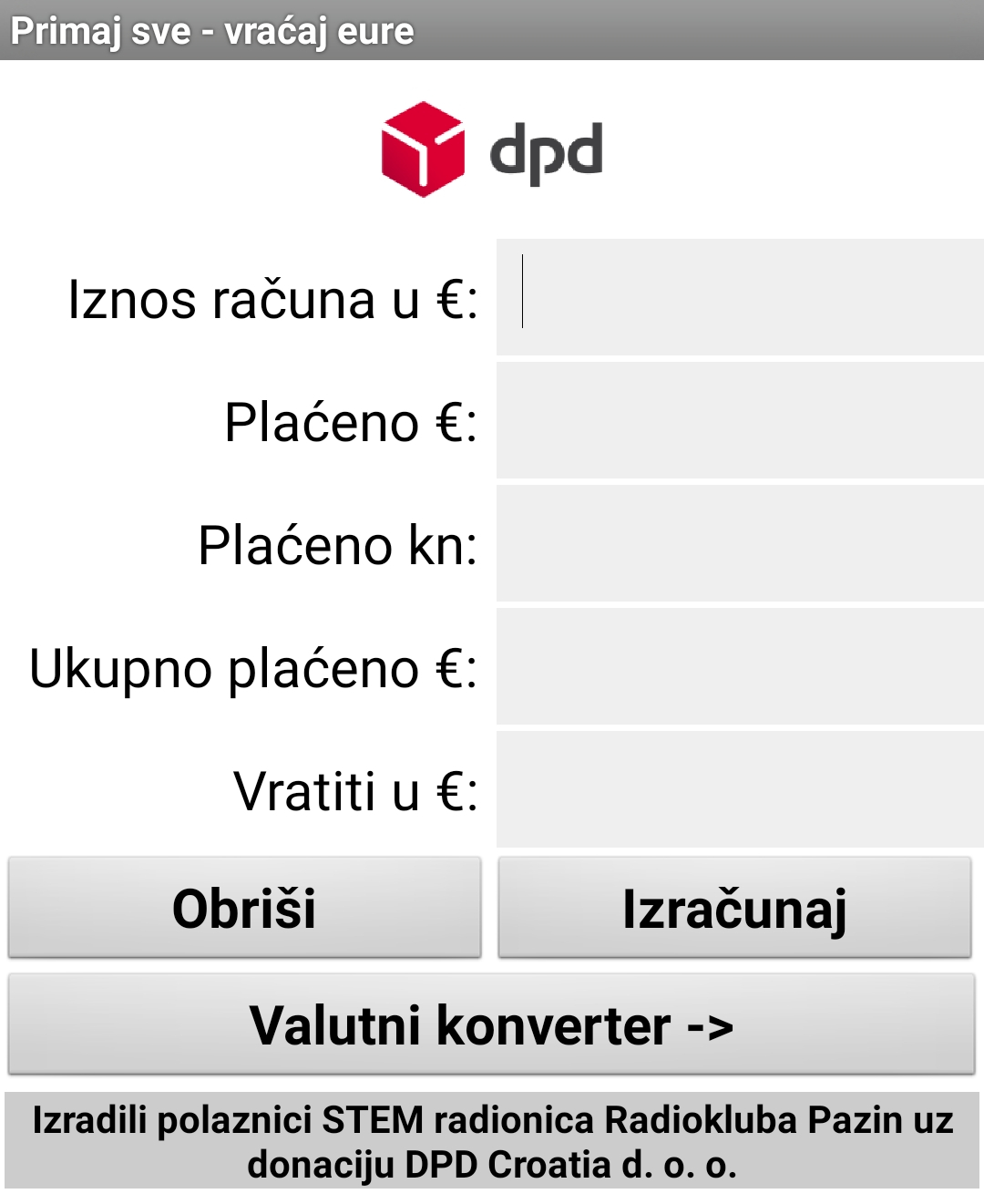
Task: Open the Valutni konverter screen
Action: click(491, 1024)
